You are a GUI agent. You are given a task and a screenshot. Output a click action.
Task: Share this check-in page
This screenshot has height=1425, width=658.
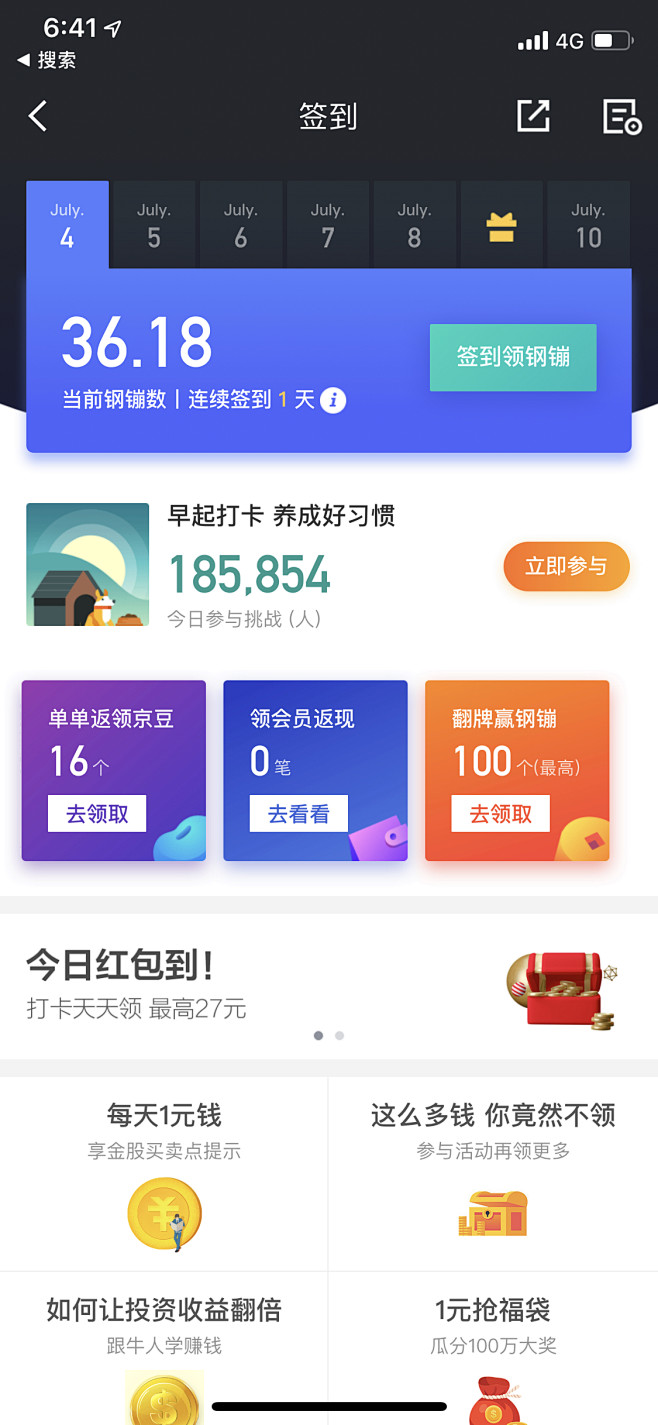533,117
